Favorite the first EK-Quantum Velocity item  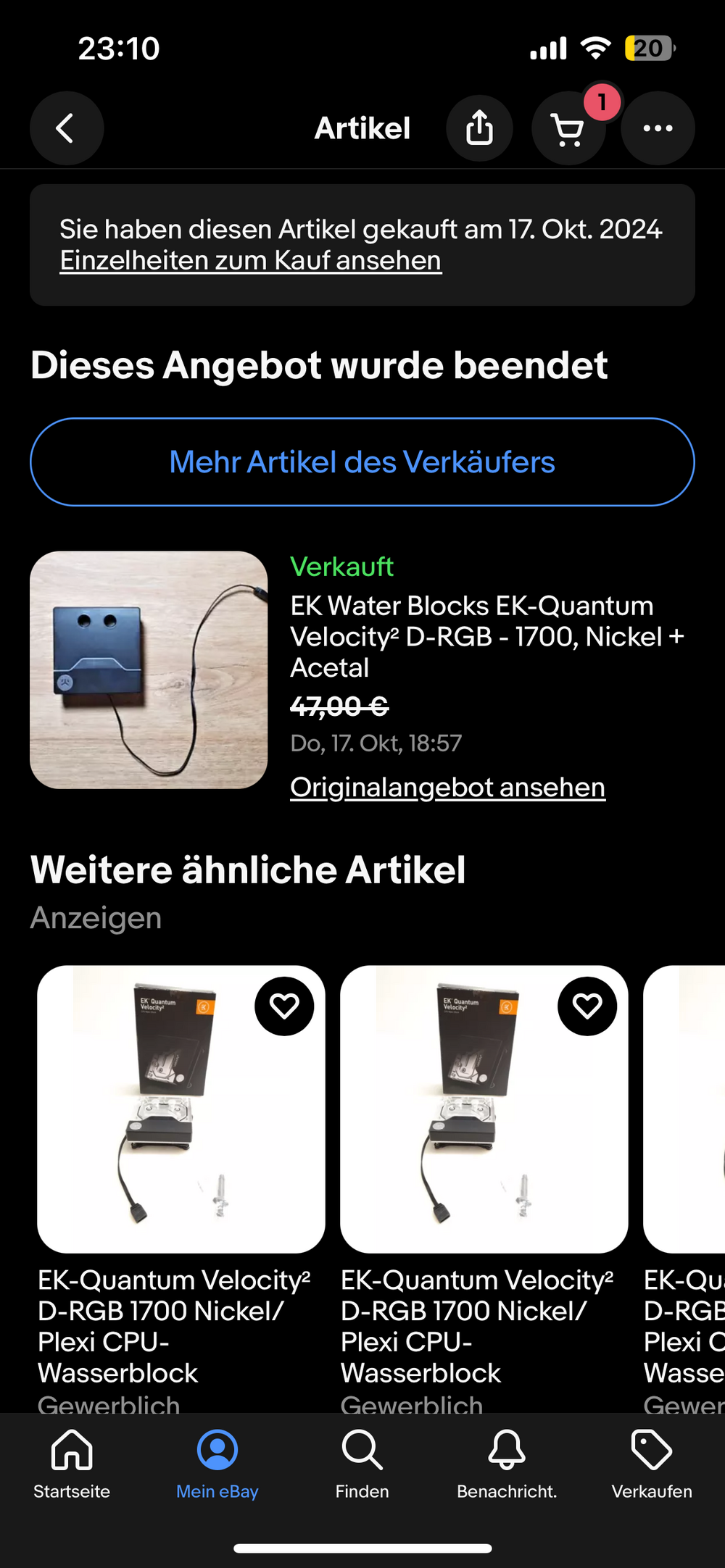[x=284, y=1006]
